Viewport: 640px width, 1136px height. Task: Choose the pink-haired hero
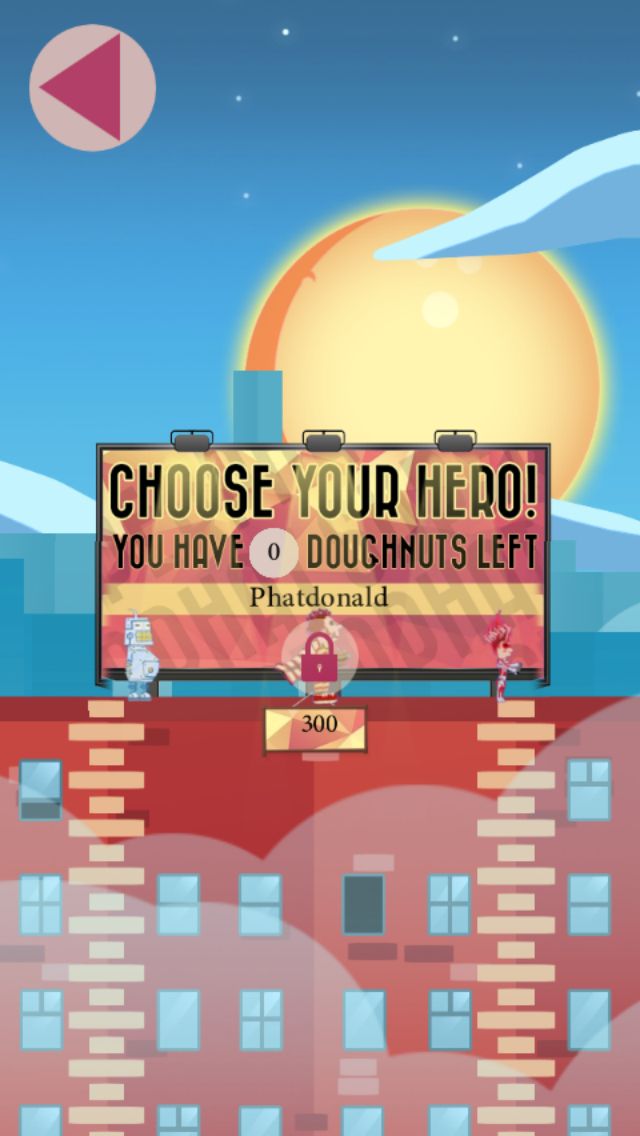500,657
